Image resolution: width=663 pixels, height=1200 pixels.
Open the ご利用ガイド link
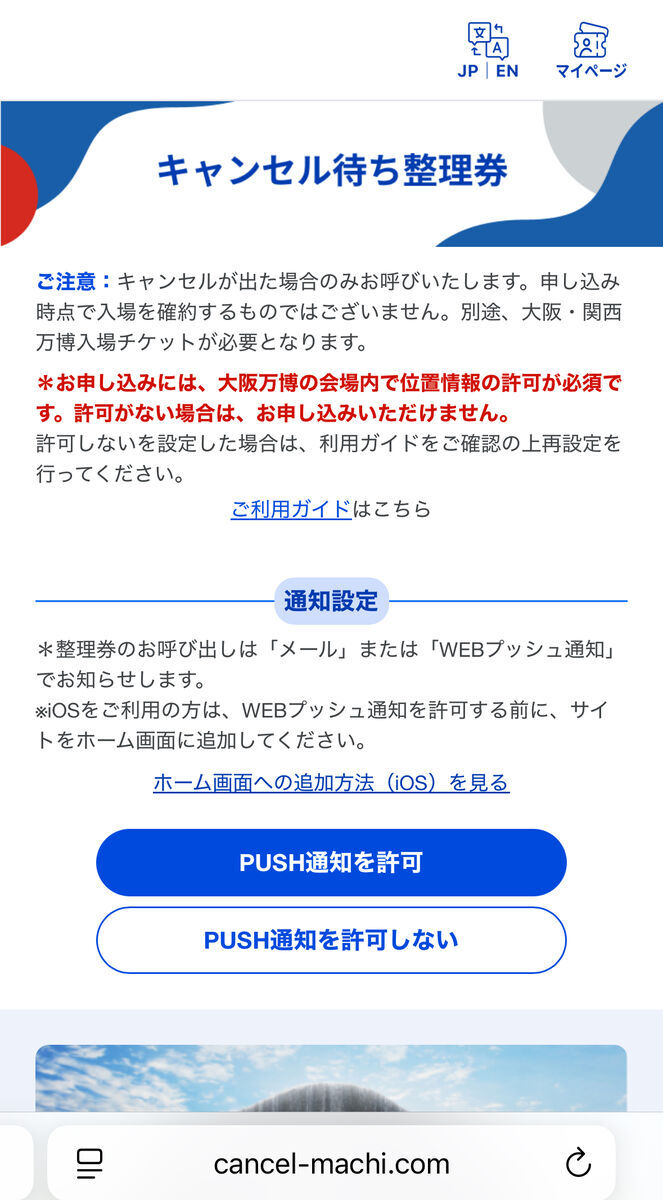click(291, 508)
